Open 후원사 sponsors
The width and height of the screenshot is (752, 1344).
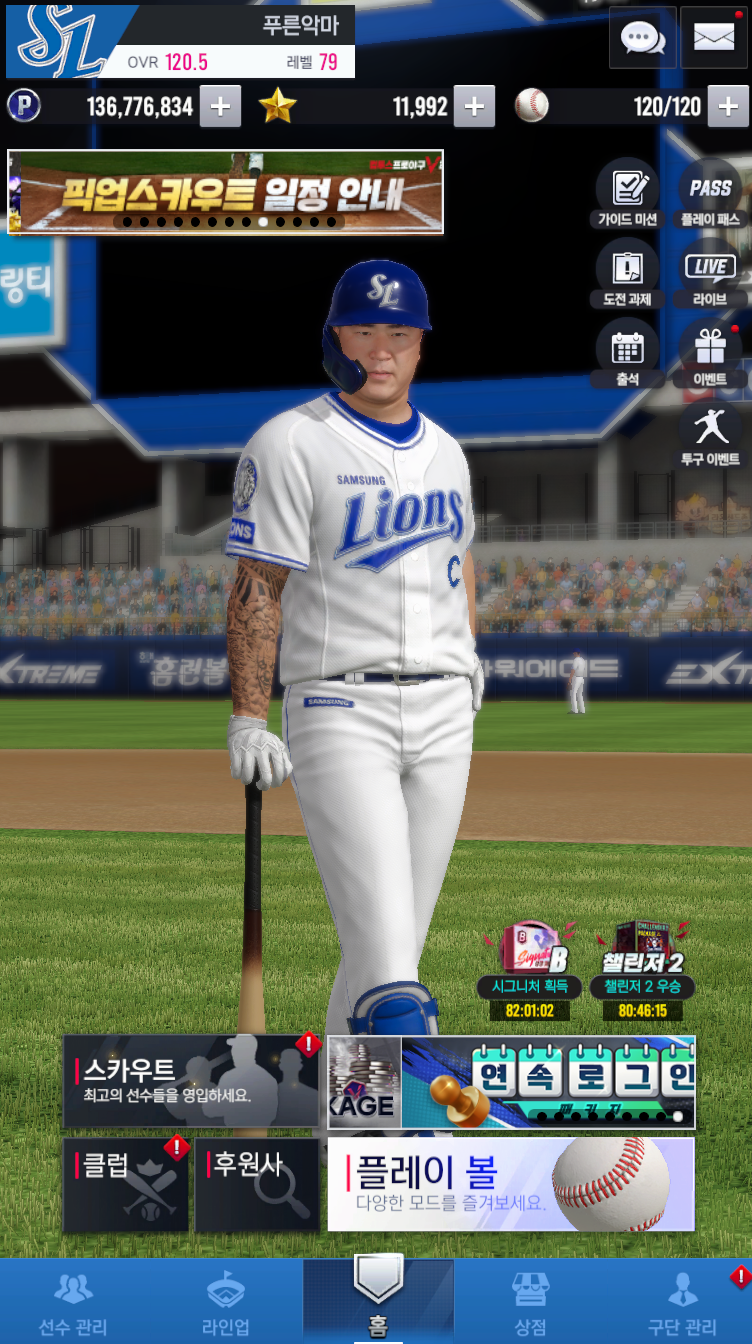(257, 1185)
